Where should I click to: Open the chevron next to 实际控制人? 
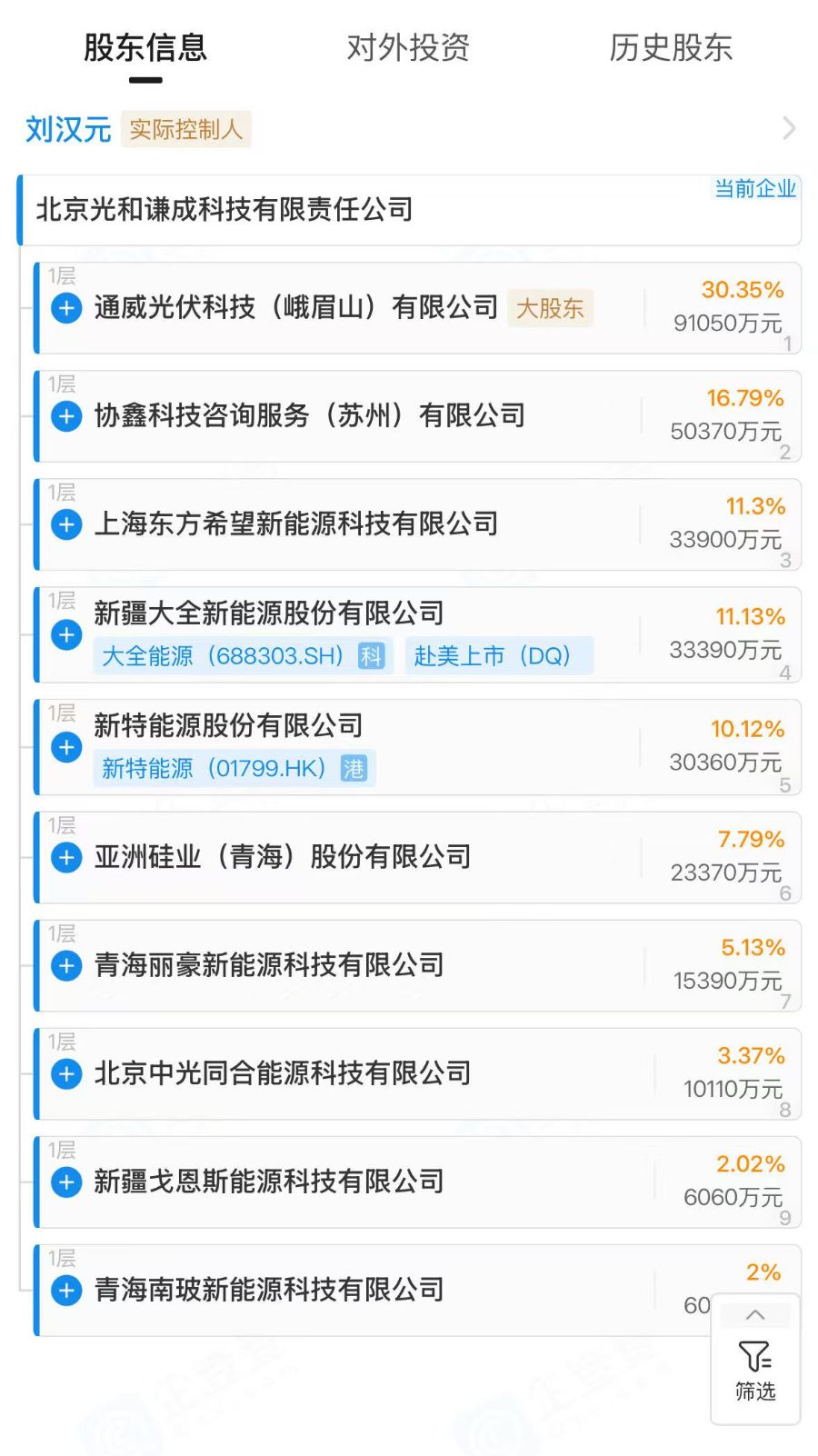coord(788,129)
